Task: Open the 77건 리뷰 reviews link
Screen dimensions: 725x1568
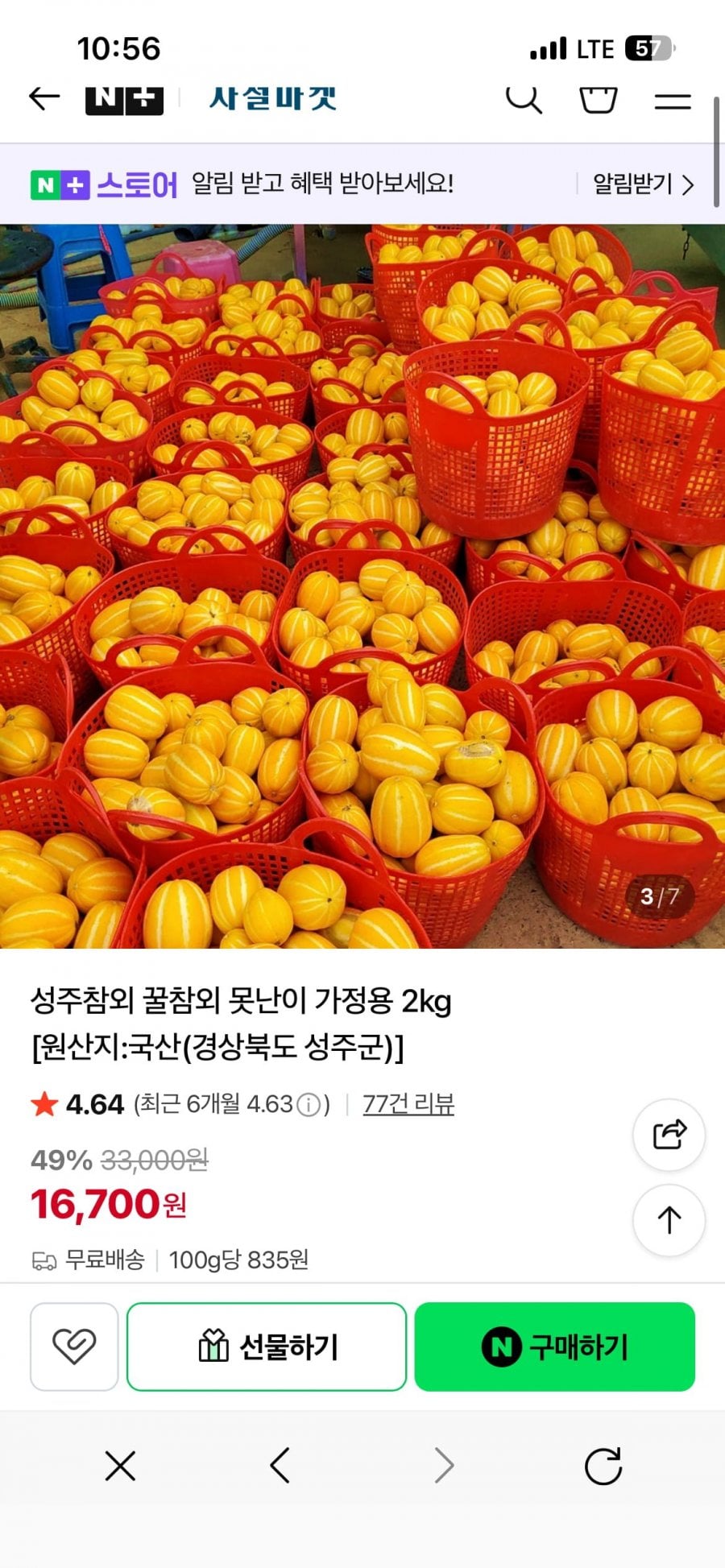Action: (x=410, y=1104)
